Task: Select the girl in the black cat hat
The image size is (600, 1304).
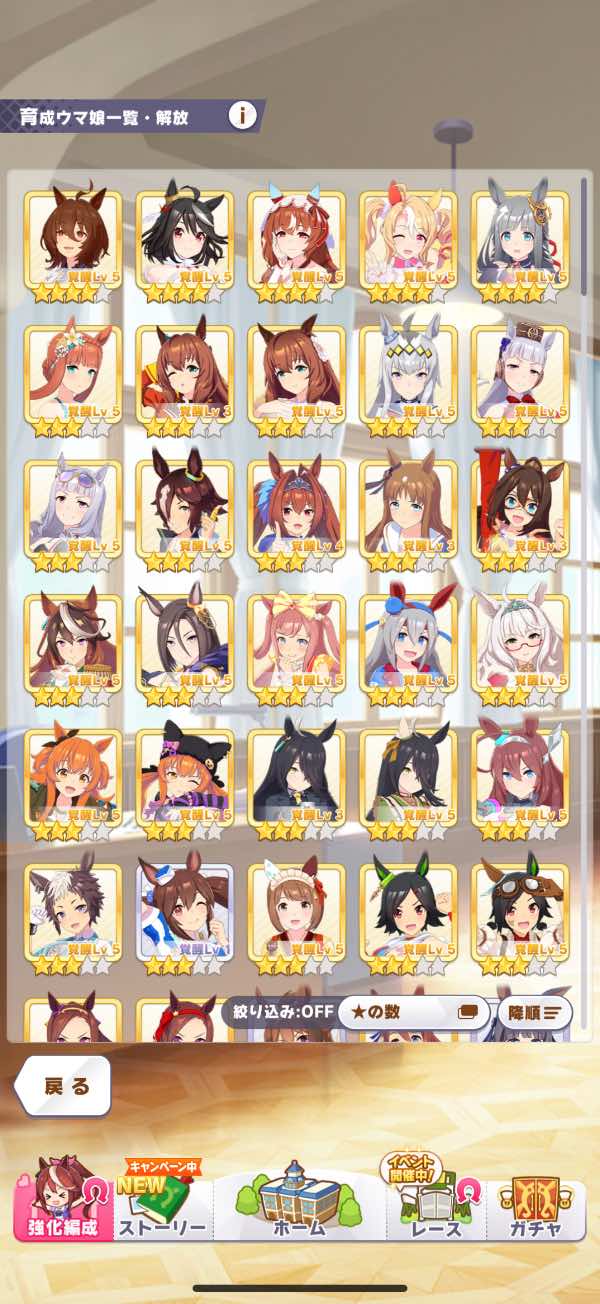Action: [x=185, y=780]
